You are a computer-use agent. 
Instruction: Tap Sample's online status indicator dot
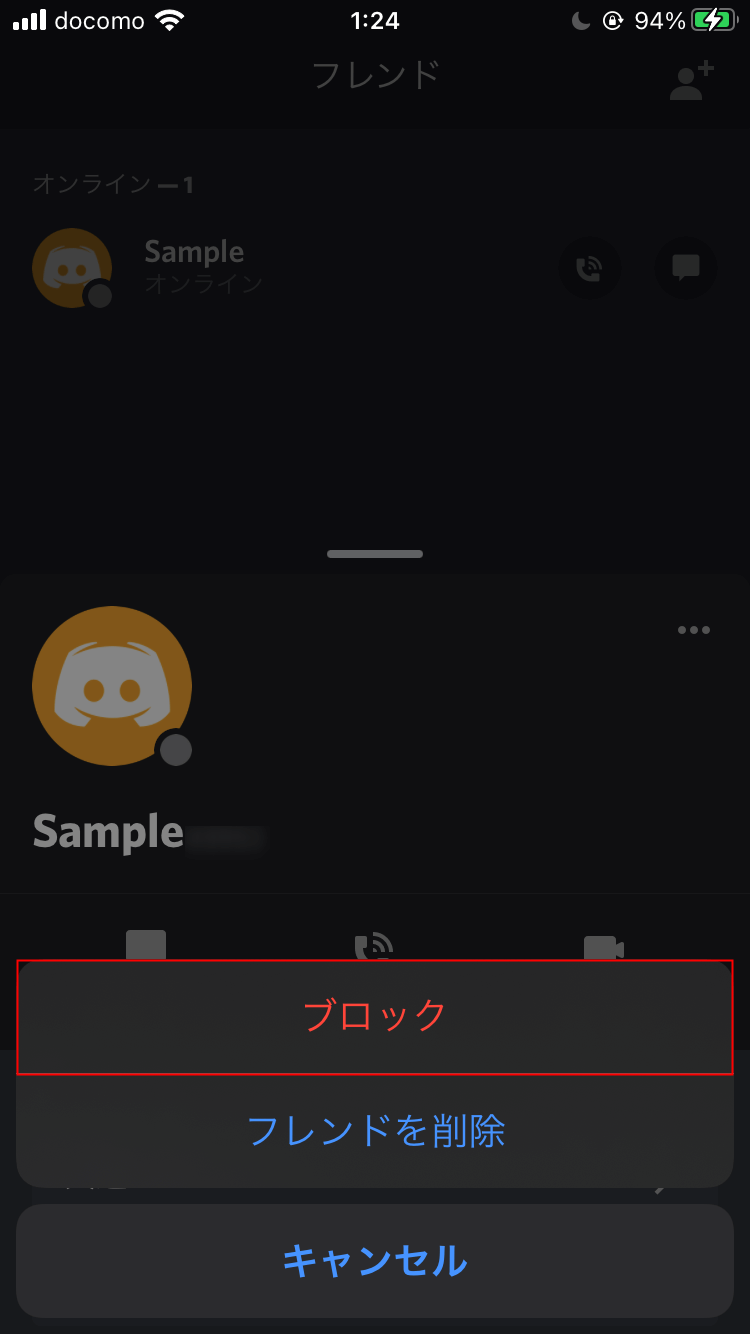(101, 294)
